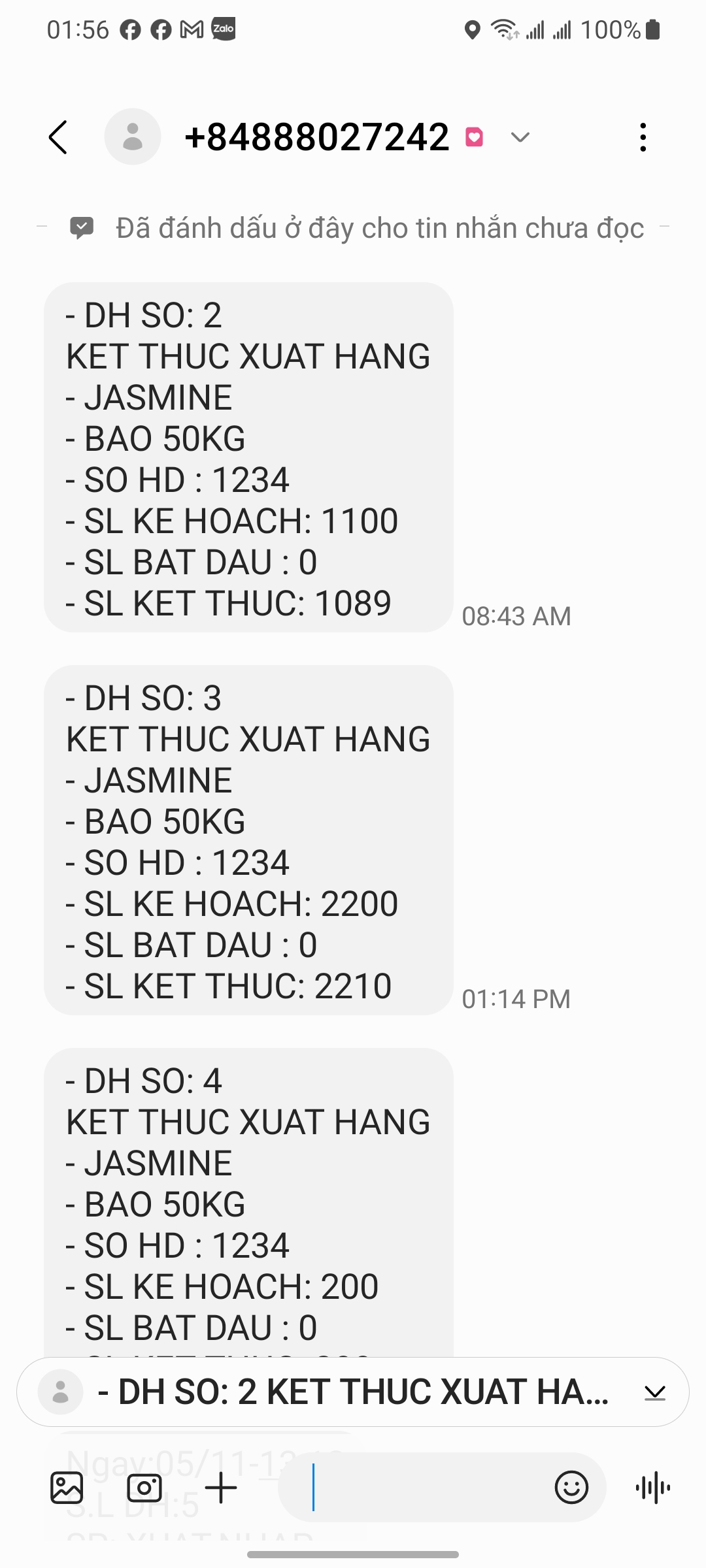Jump to latest message via DH SO: 2 preview
The width and height of the screenshot is (706, 1568).
[353, 1392]
